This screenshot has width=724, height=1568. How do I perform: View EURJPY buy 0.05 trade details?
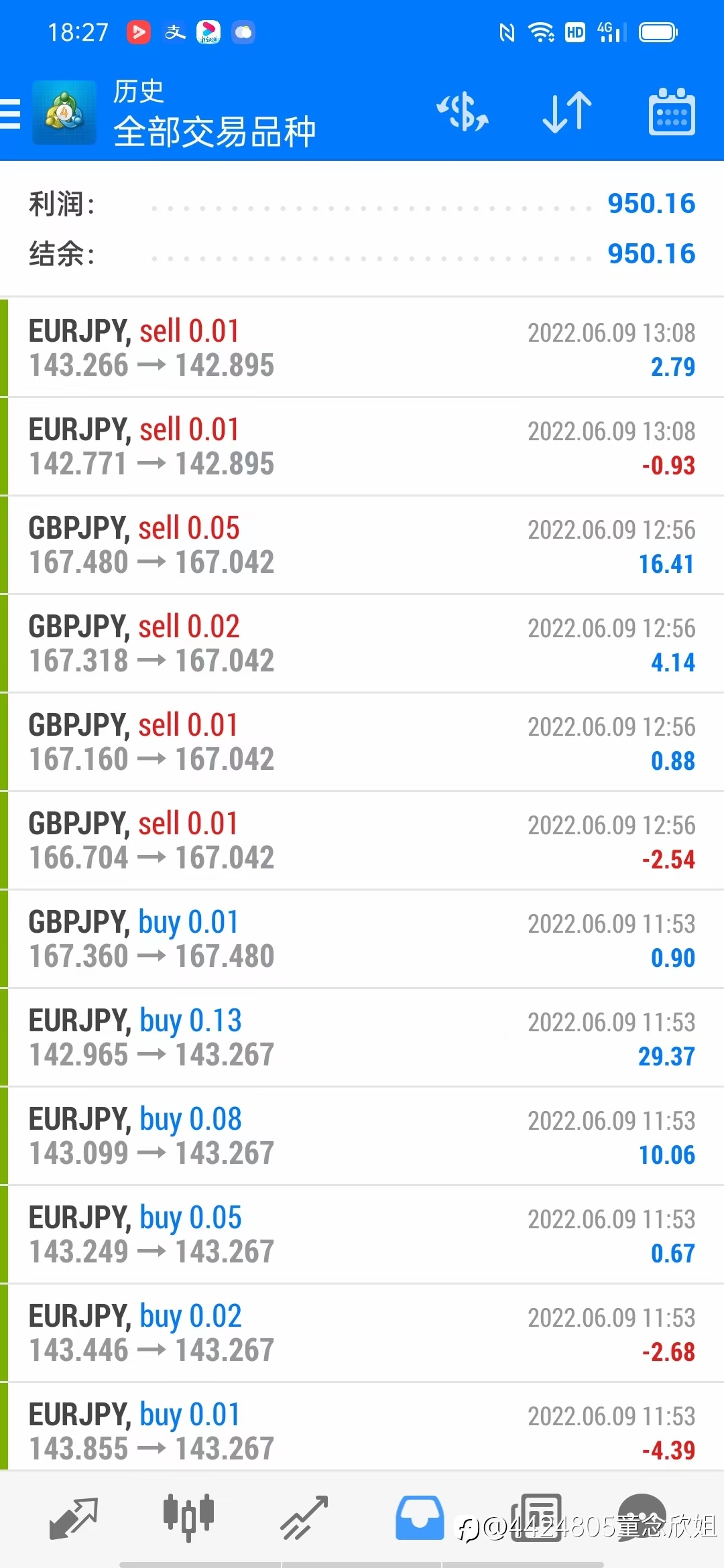tap(362, 1235)
